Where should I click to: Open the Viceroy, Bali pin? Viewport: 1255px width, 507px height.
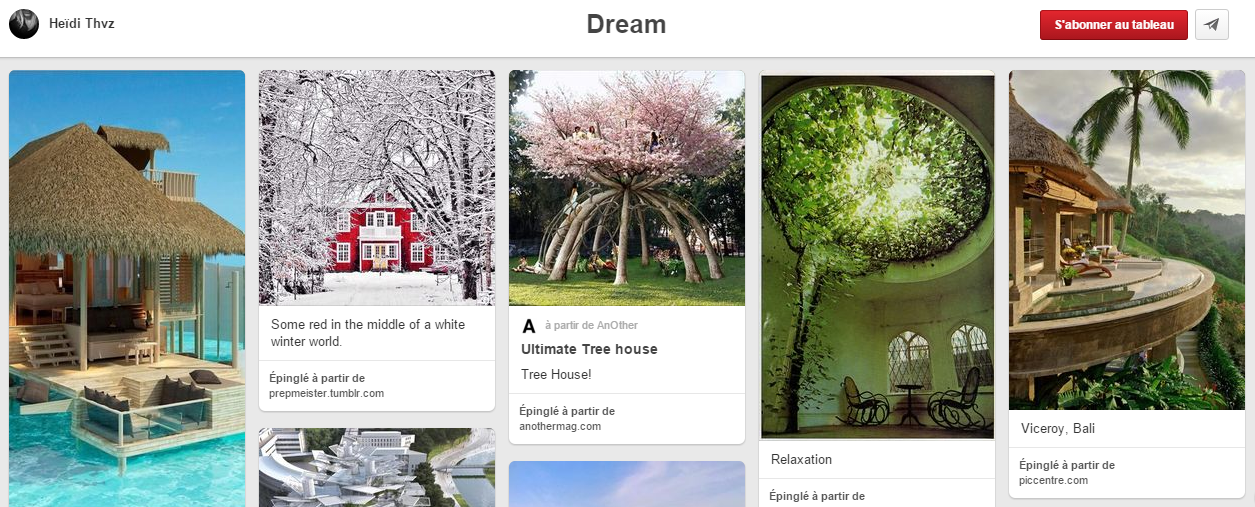pos(1126,240)
